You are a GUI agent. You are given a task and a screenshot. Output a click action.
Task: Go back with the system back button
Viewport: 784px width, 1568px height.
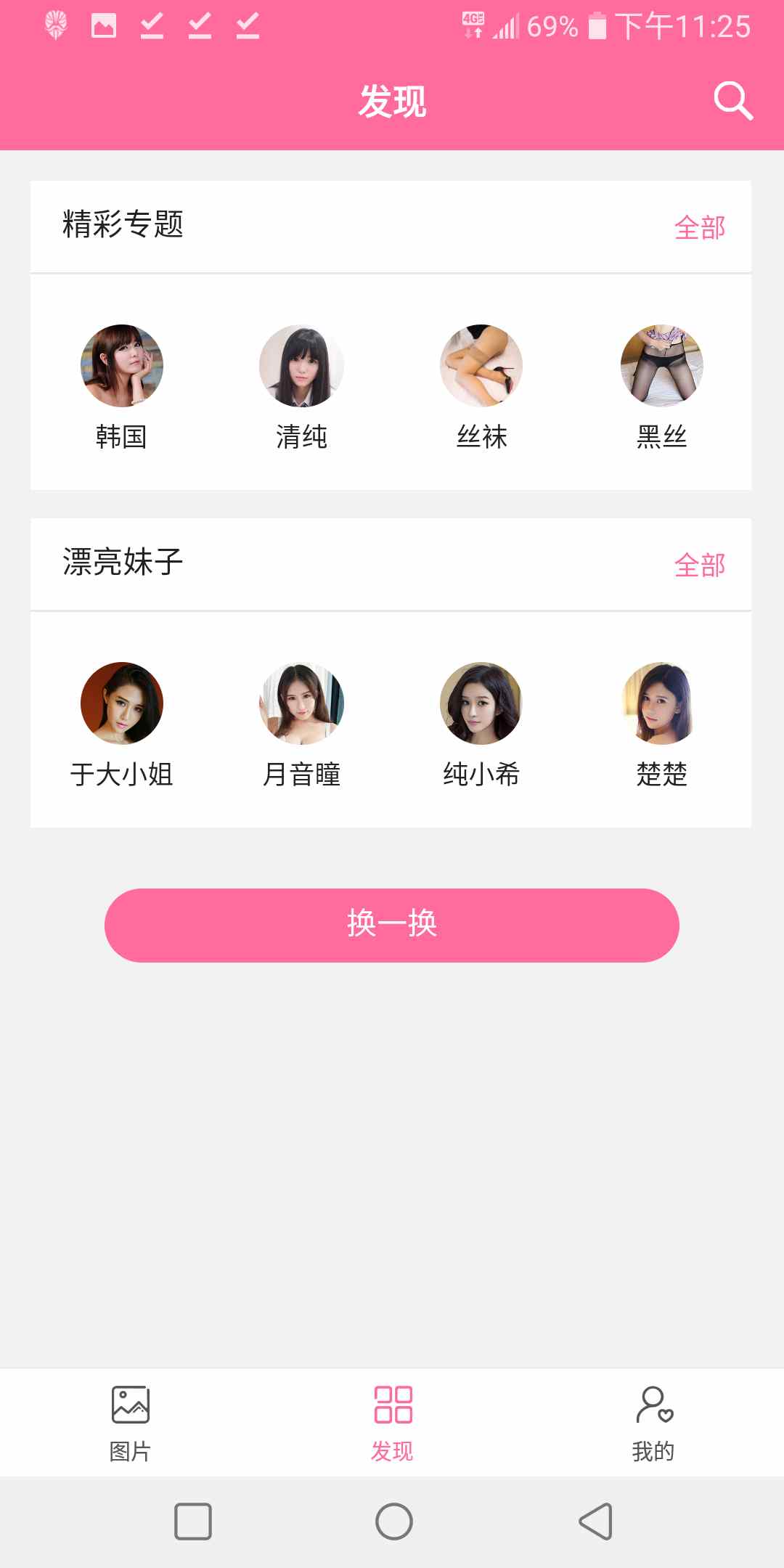[596, 1522]
